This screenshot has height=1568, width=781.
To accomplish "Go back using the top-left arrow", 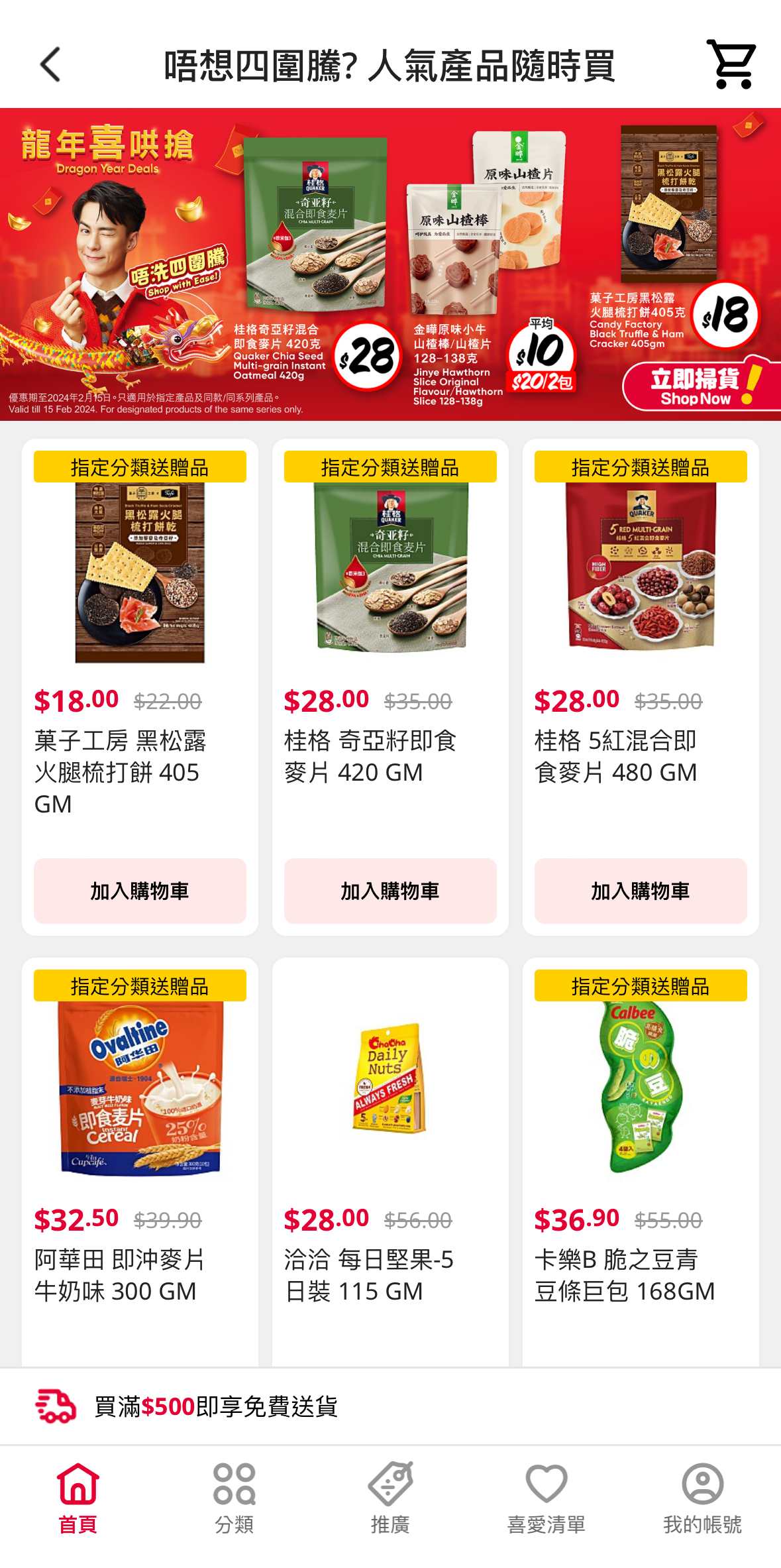I will (50, 64).
